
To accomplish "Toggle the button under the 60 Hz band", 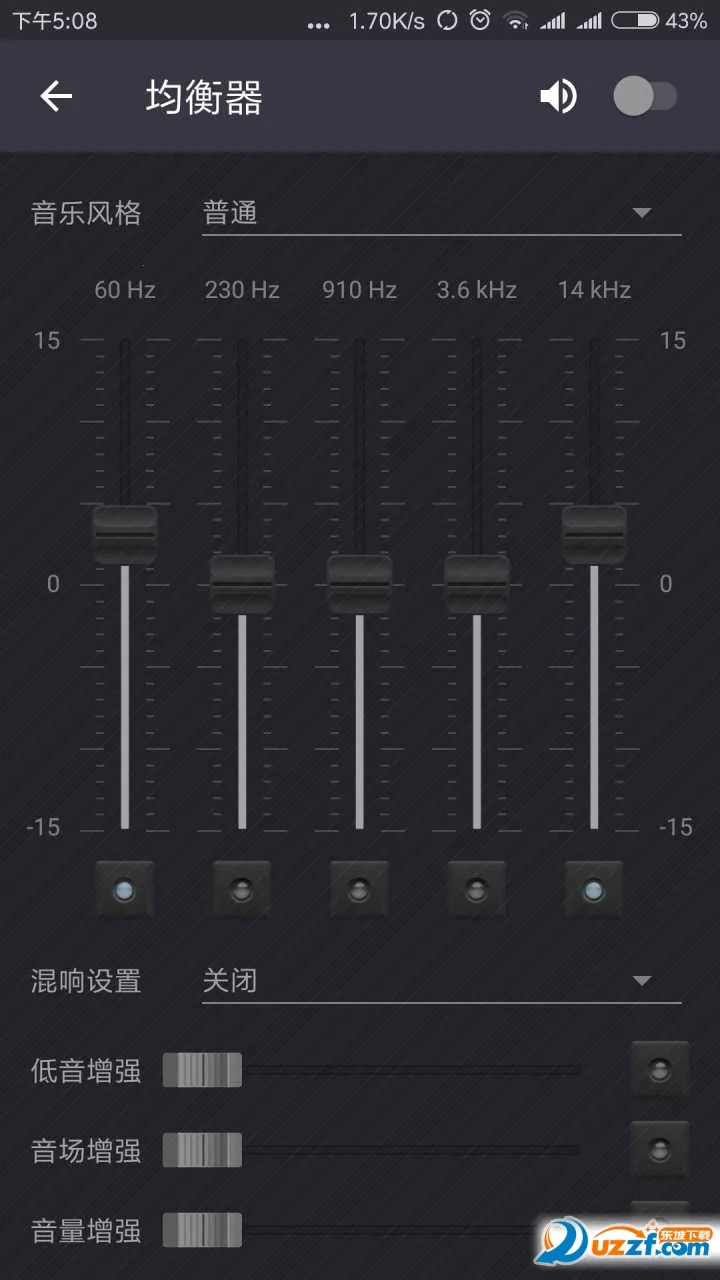I will coord(125,889).
